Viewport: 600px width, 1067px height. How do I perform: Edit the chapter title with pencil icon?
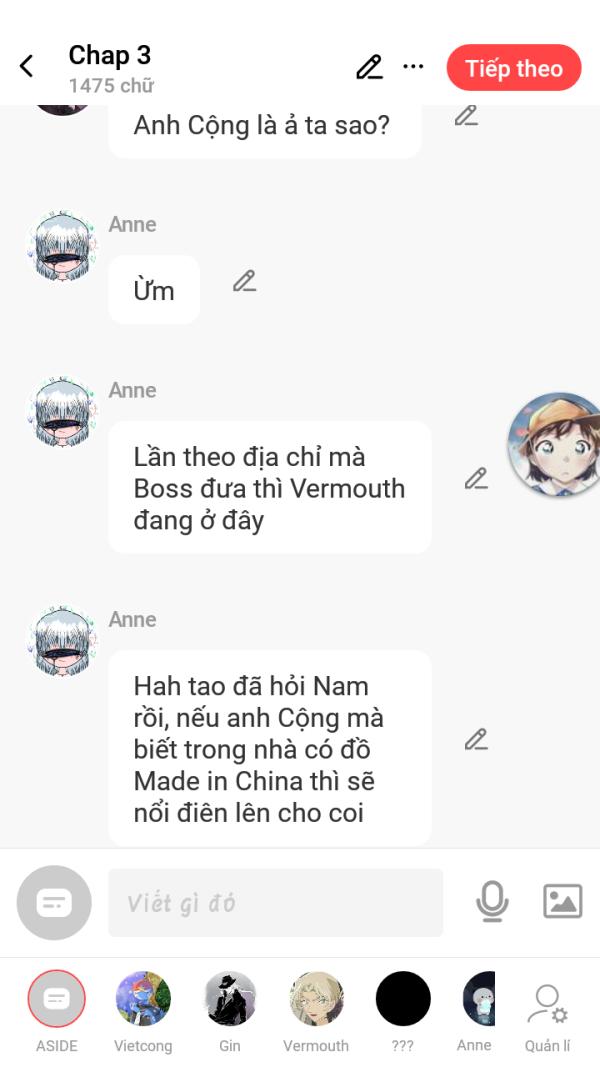pyautogui.click(x=369, y=67)
